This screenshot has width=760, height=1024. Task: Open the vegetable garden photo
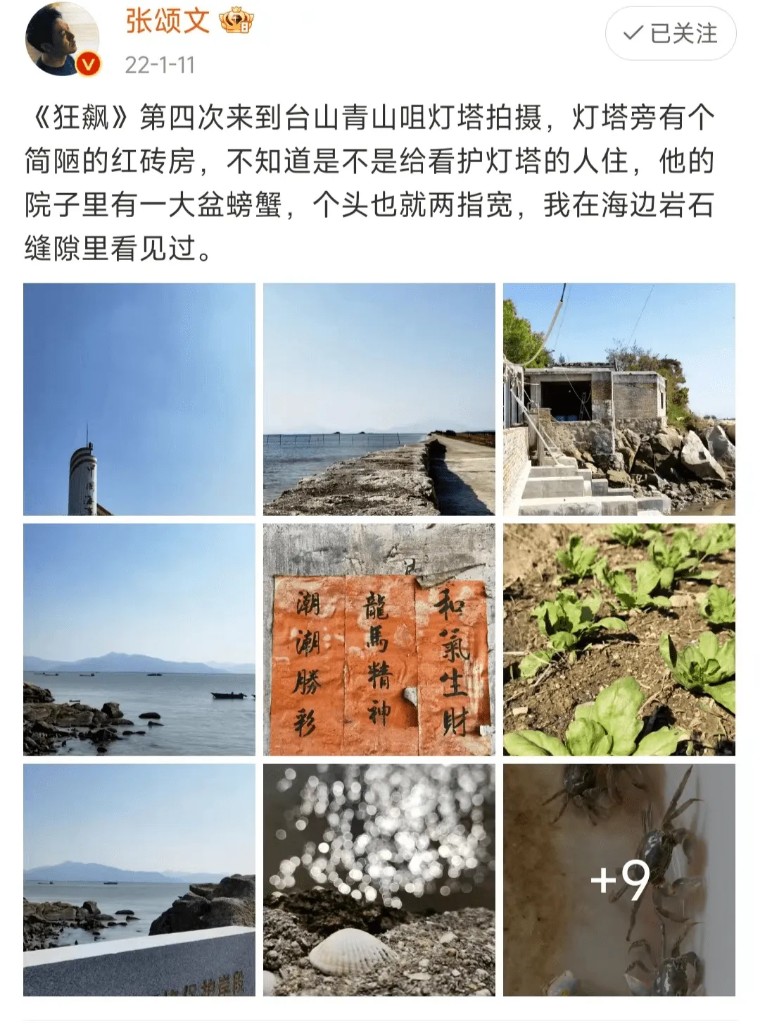pyautogui.click(x=619, y=639)
